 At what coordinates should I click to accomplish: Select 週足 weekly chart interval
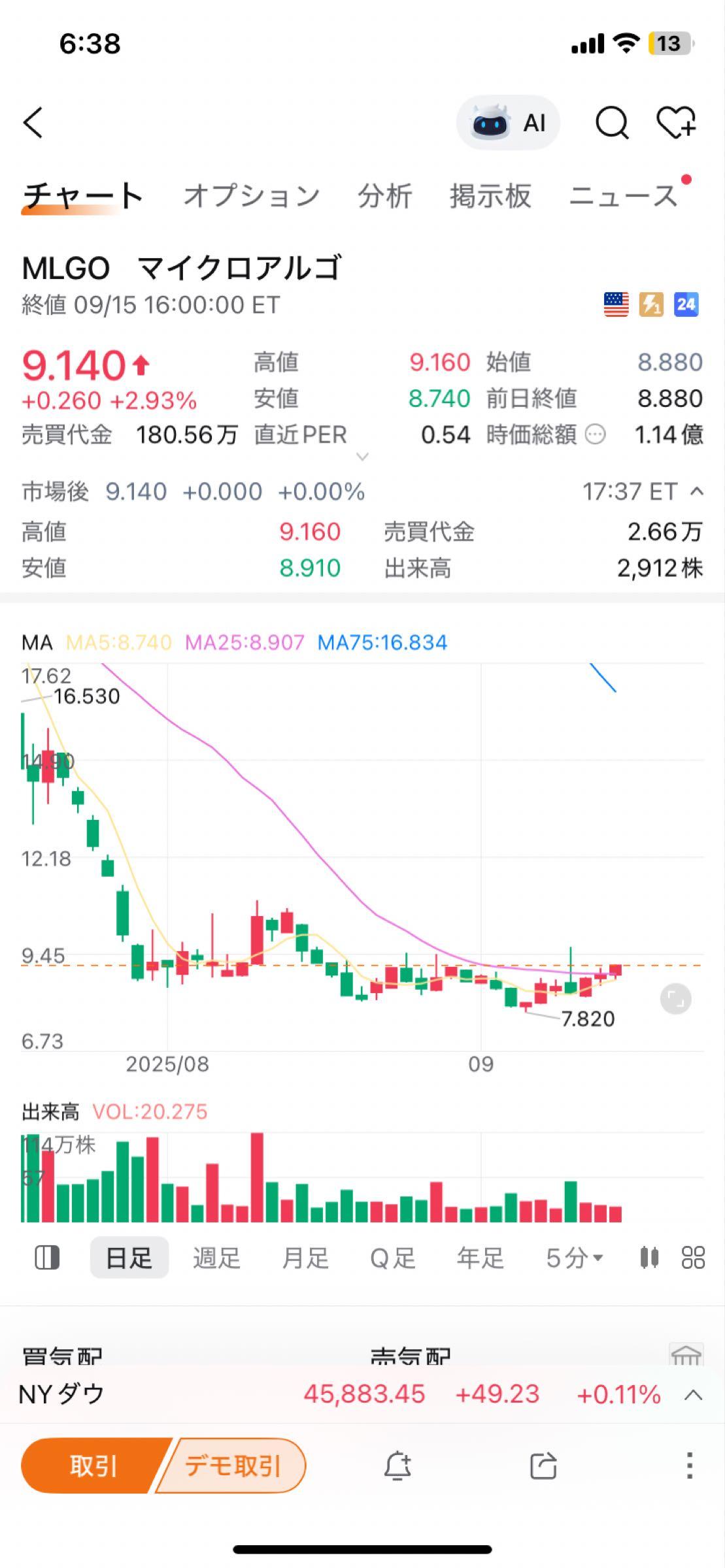point(216,1258)
